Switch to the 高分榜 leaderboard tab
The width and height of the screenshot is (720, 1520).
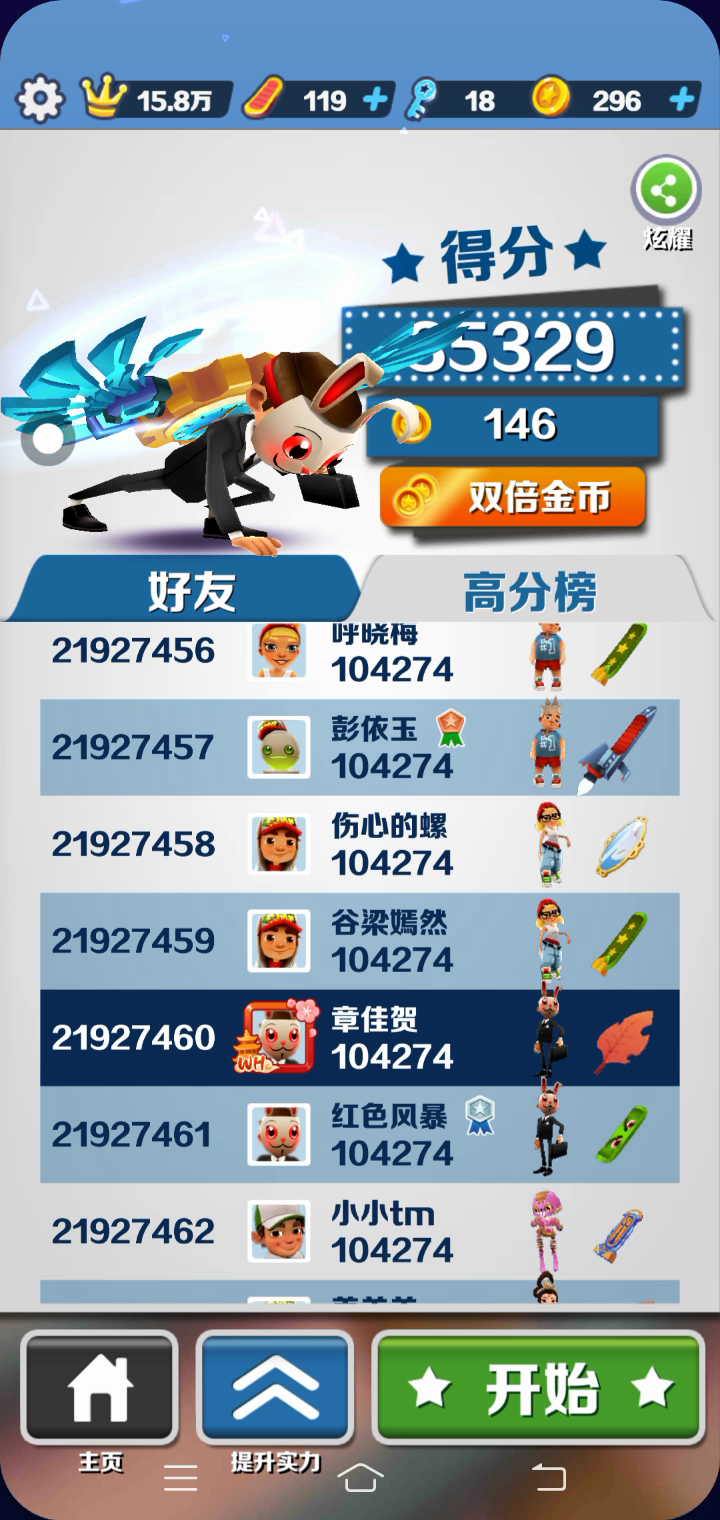coord(530,590)
